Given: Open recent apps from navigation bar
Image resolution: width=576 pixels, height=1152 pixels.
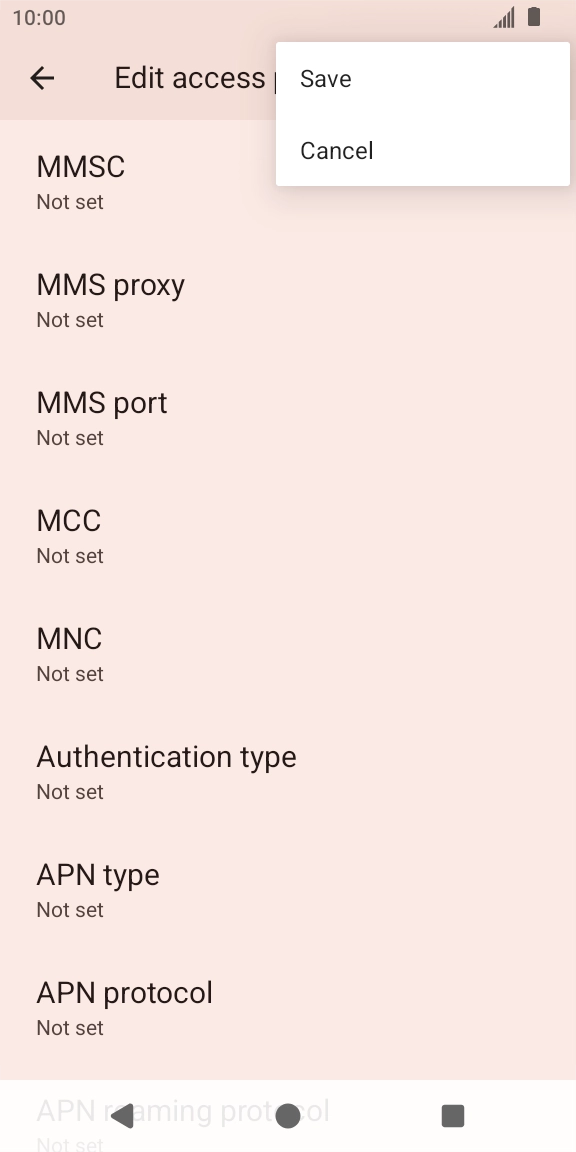Looking at the screenshot, I should tap(453, 1115).
